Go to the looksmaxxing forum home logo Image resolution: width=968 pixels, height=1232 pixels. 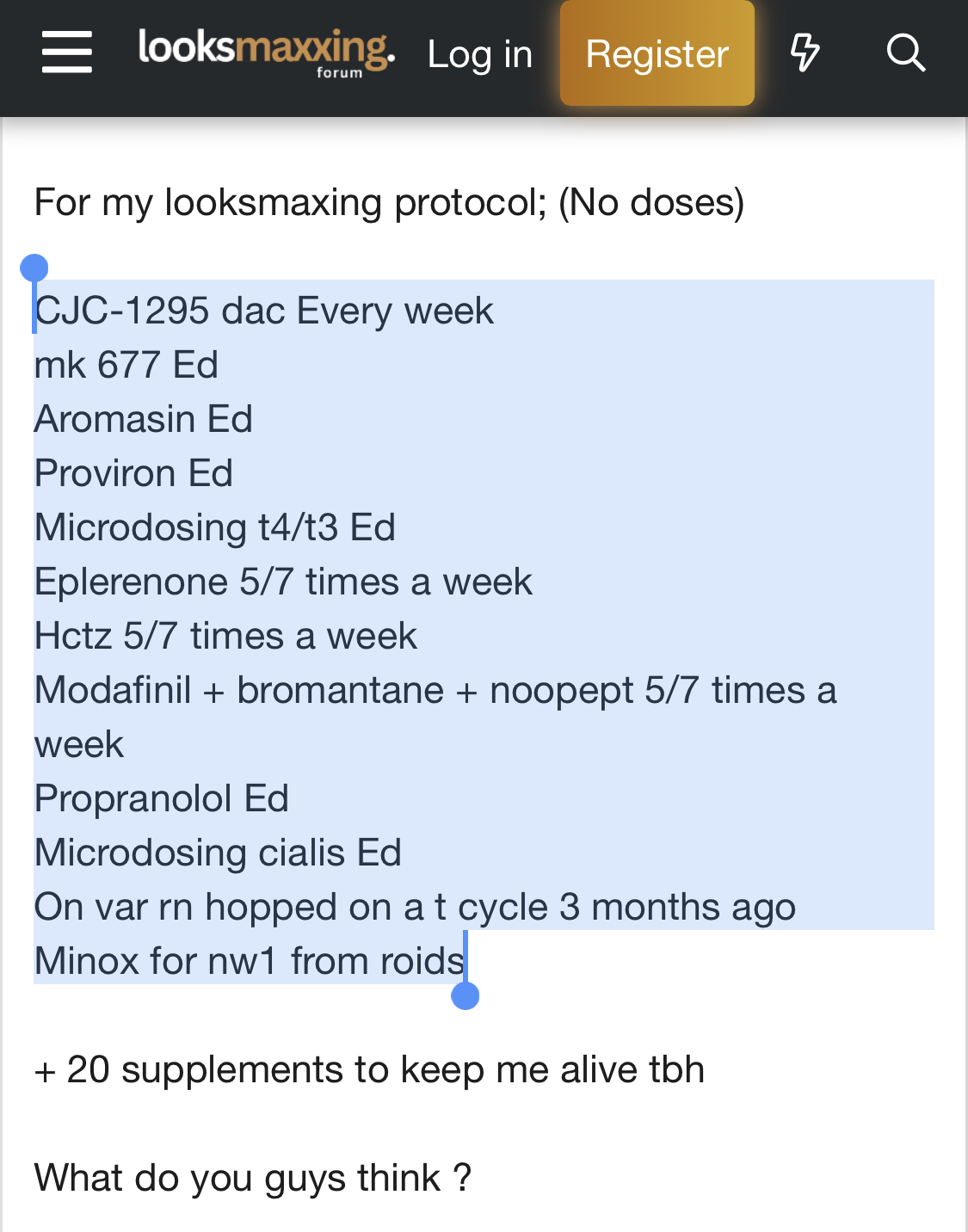266,51
